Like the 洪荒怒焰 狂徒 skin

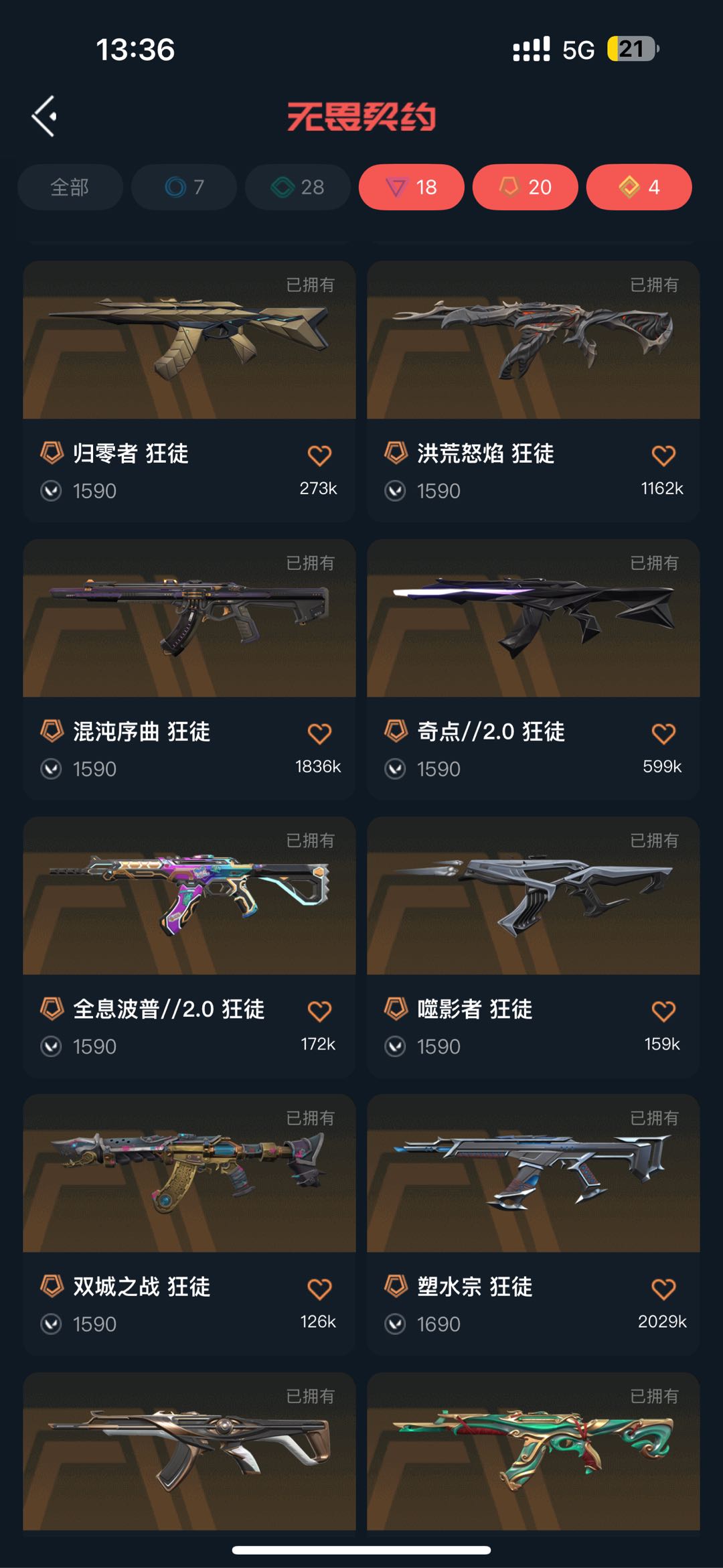(663, 455)
